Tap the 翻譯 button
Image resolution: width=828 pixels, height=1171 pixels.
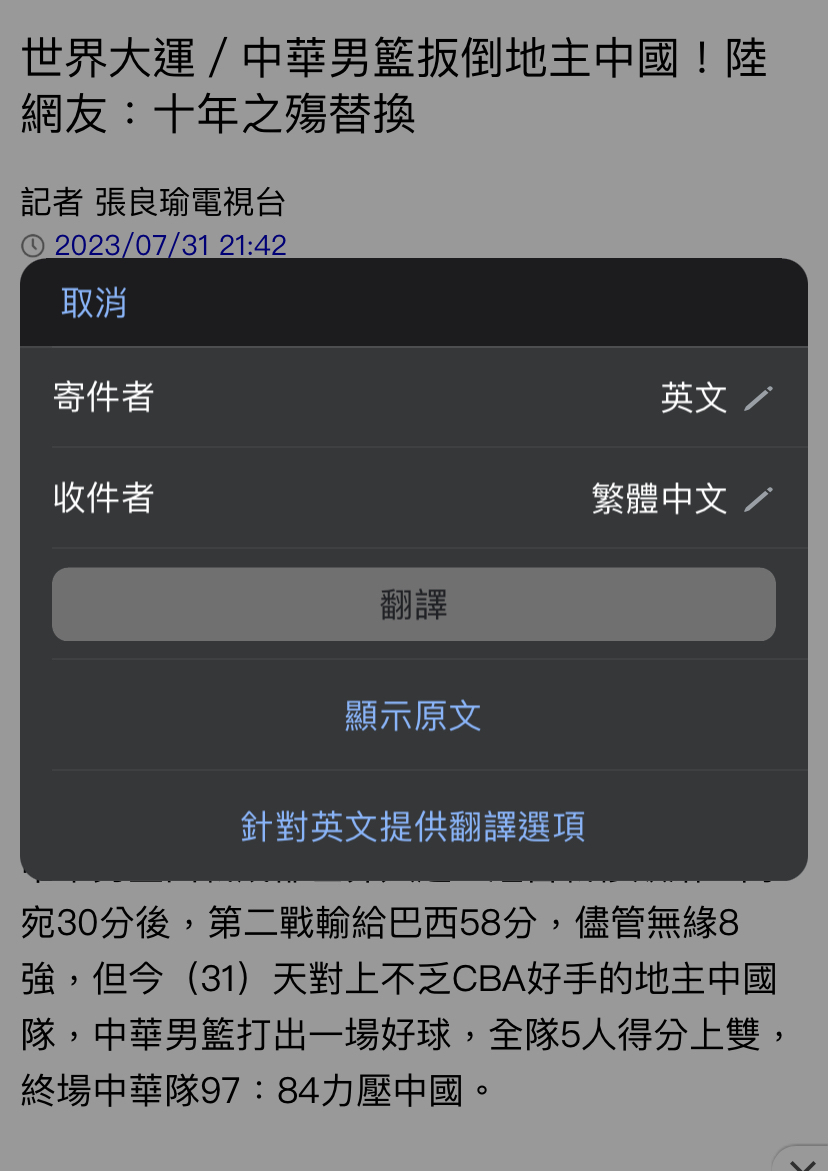tap(413, 604)
